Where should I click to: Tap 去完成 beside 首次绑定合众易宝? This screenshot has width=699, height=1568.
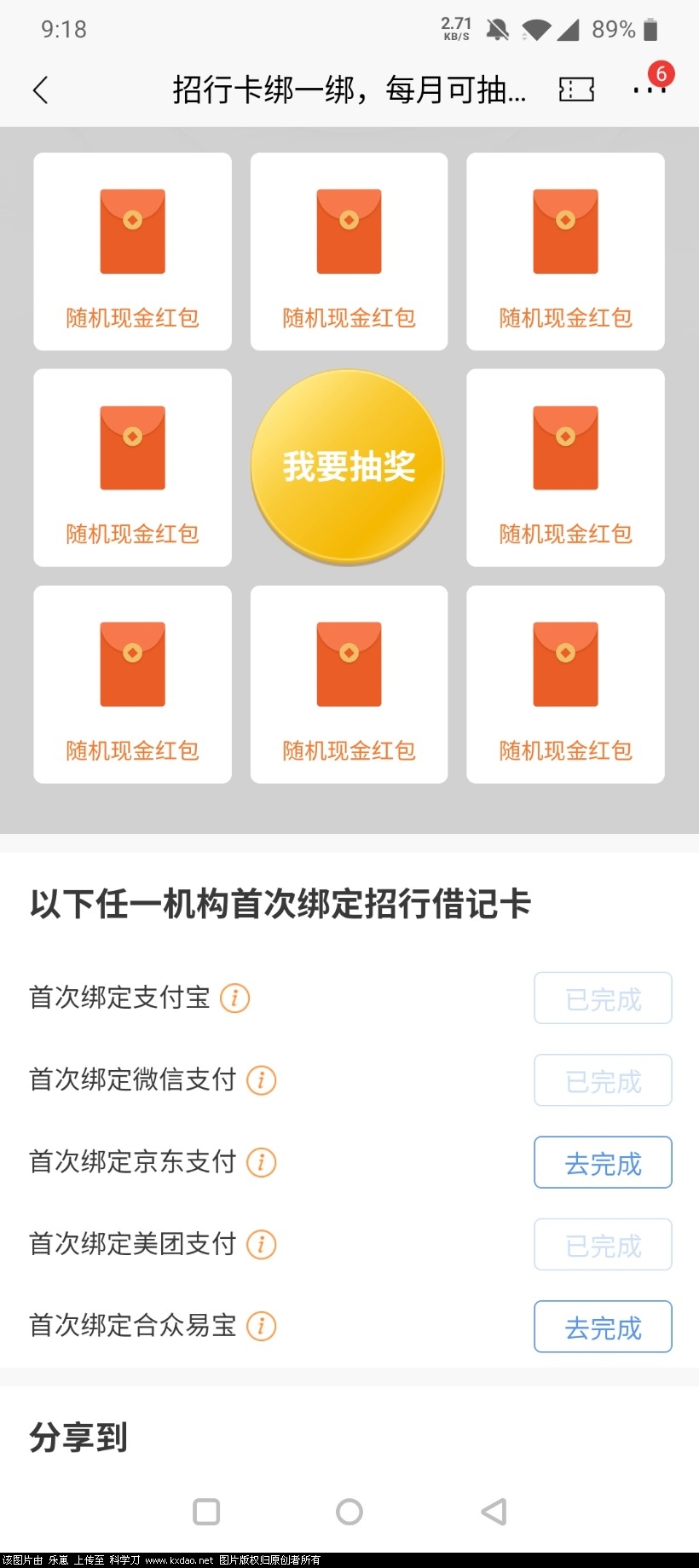[603, 1327]
